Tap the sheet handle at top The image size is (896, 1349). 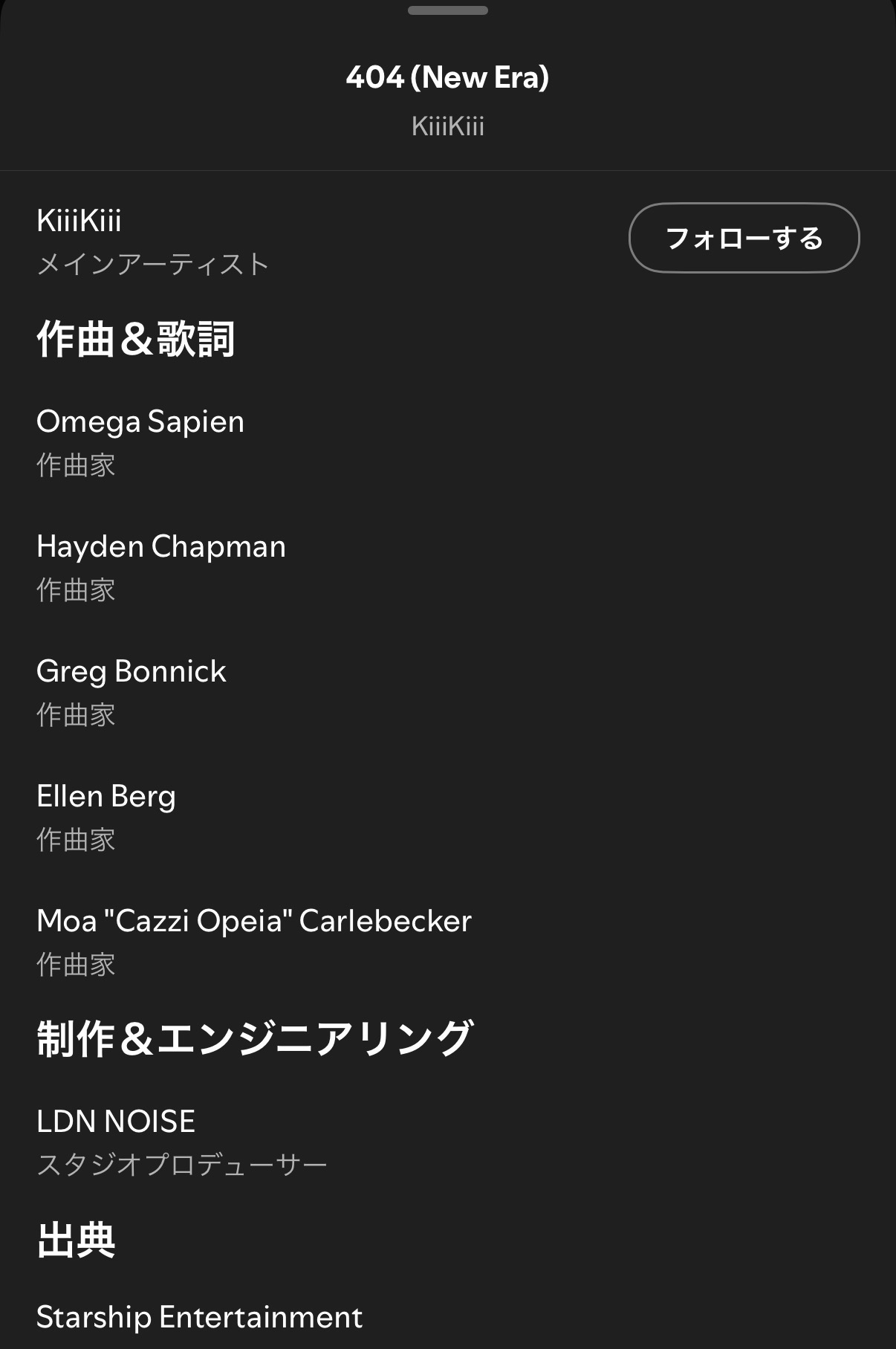click(448, 10)
